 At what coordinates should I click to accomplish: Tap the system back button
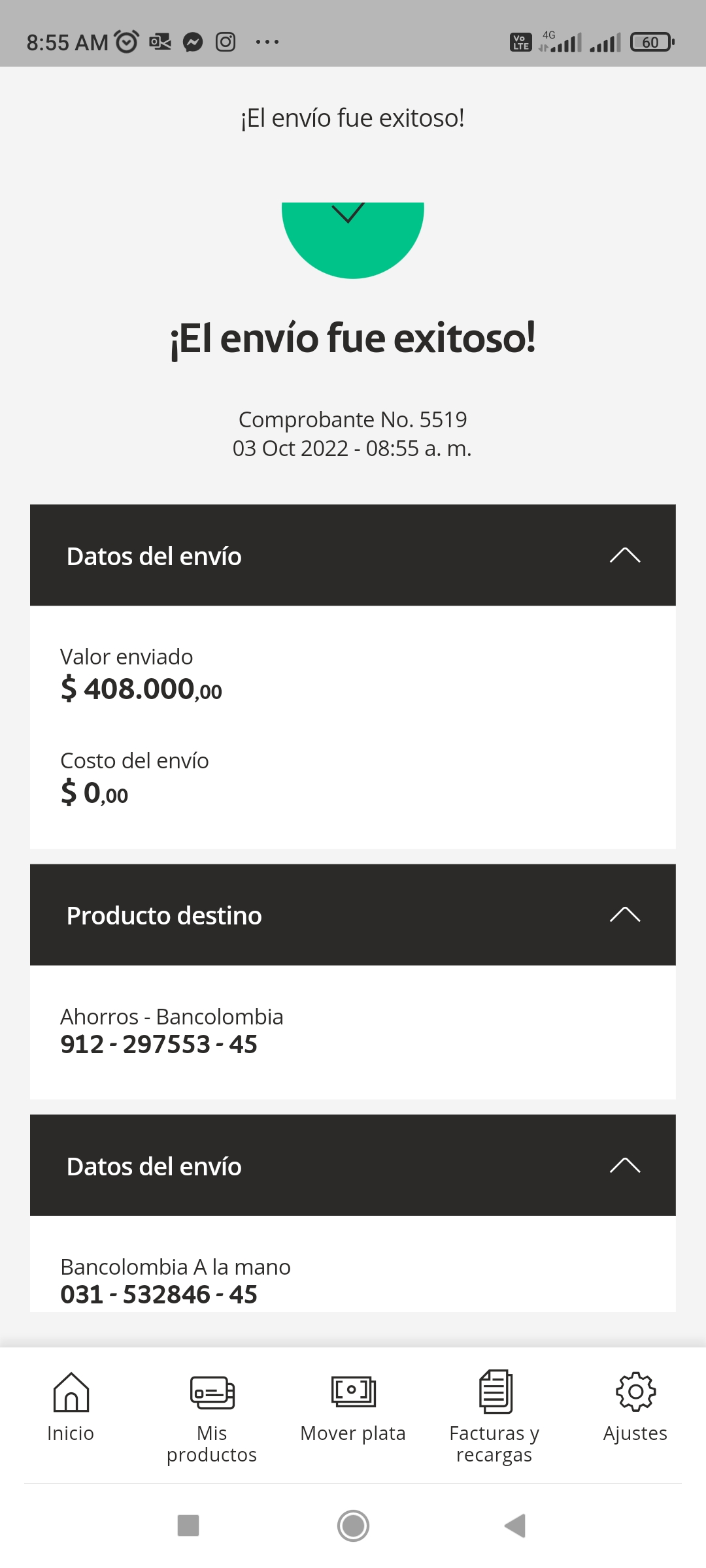pyautogui.click(x=515, y=1526)
